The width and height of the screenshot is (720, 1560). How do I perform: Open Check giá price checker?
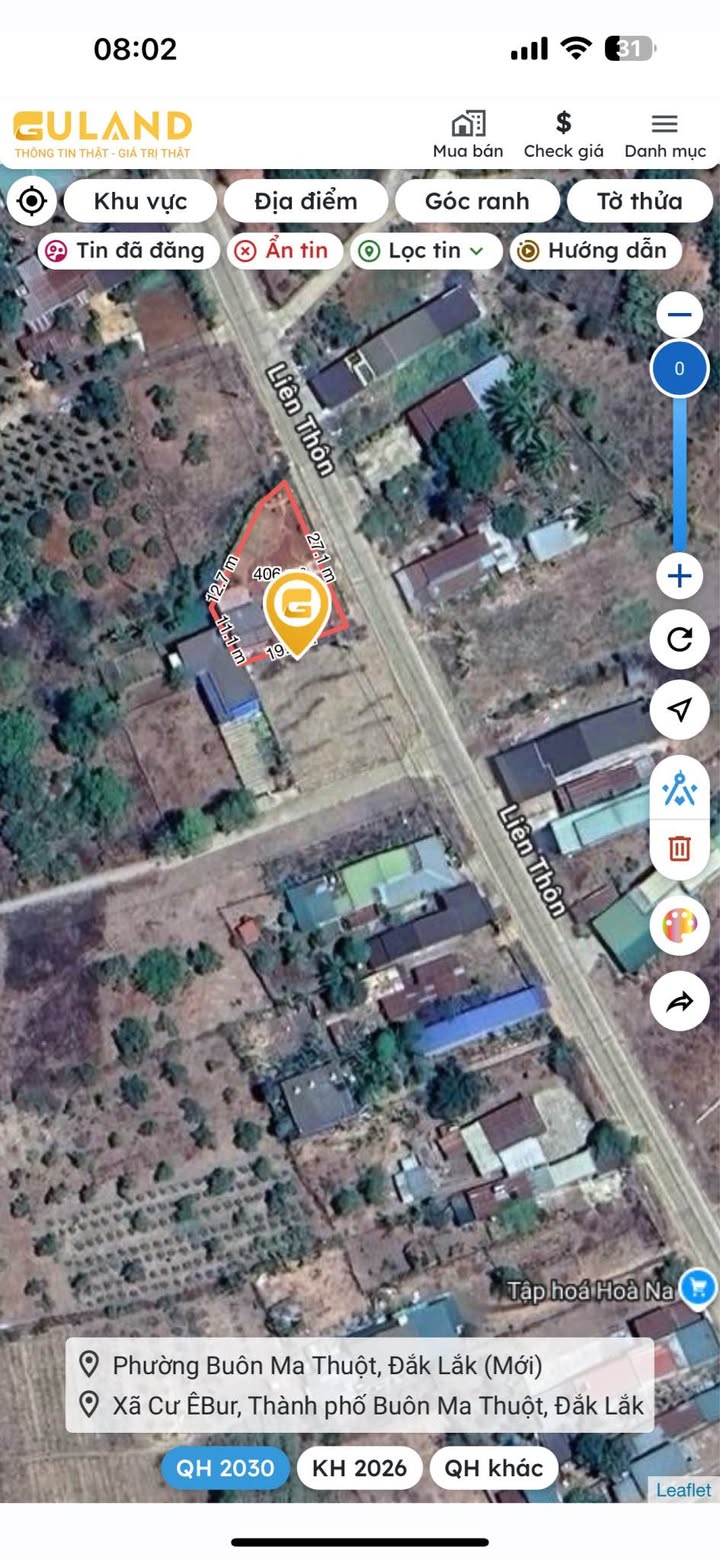coord(563,135)
